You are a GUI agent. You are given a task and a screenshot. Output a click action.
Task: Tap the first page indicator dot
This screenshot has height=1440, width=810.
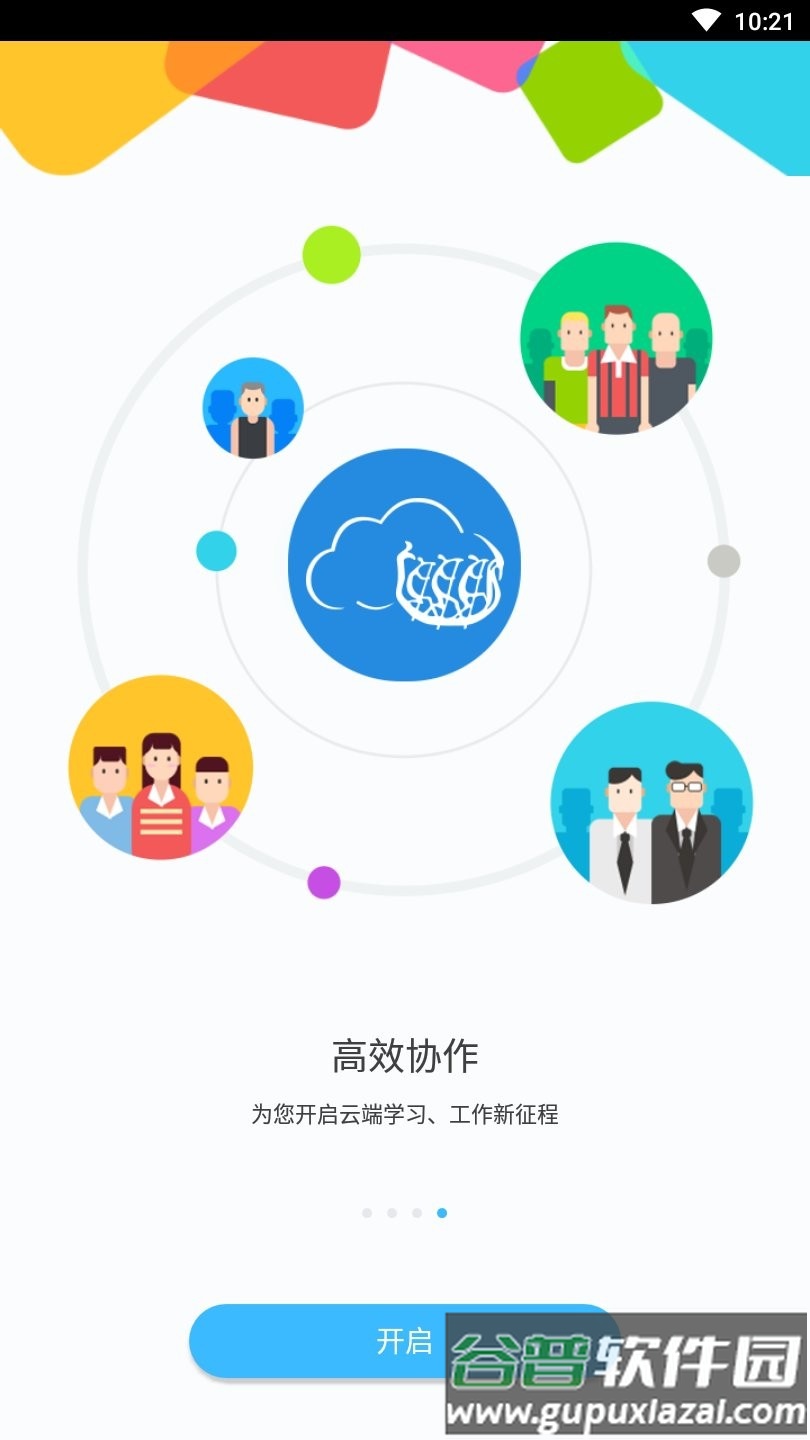coord(365,1212)
